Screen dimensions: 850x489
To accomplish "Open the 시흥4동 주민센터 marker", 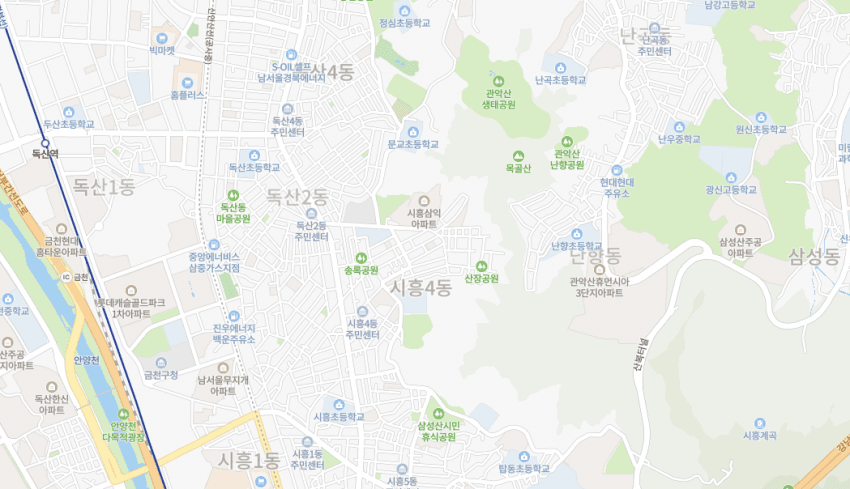I will (x=362, y=311).
